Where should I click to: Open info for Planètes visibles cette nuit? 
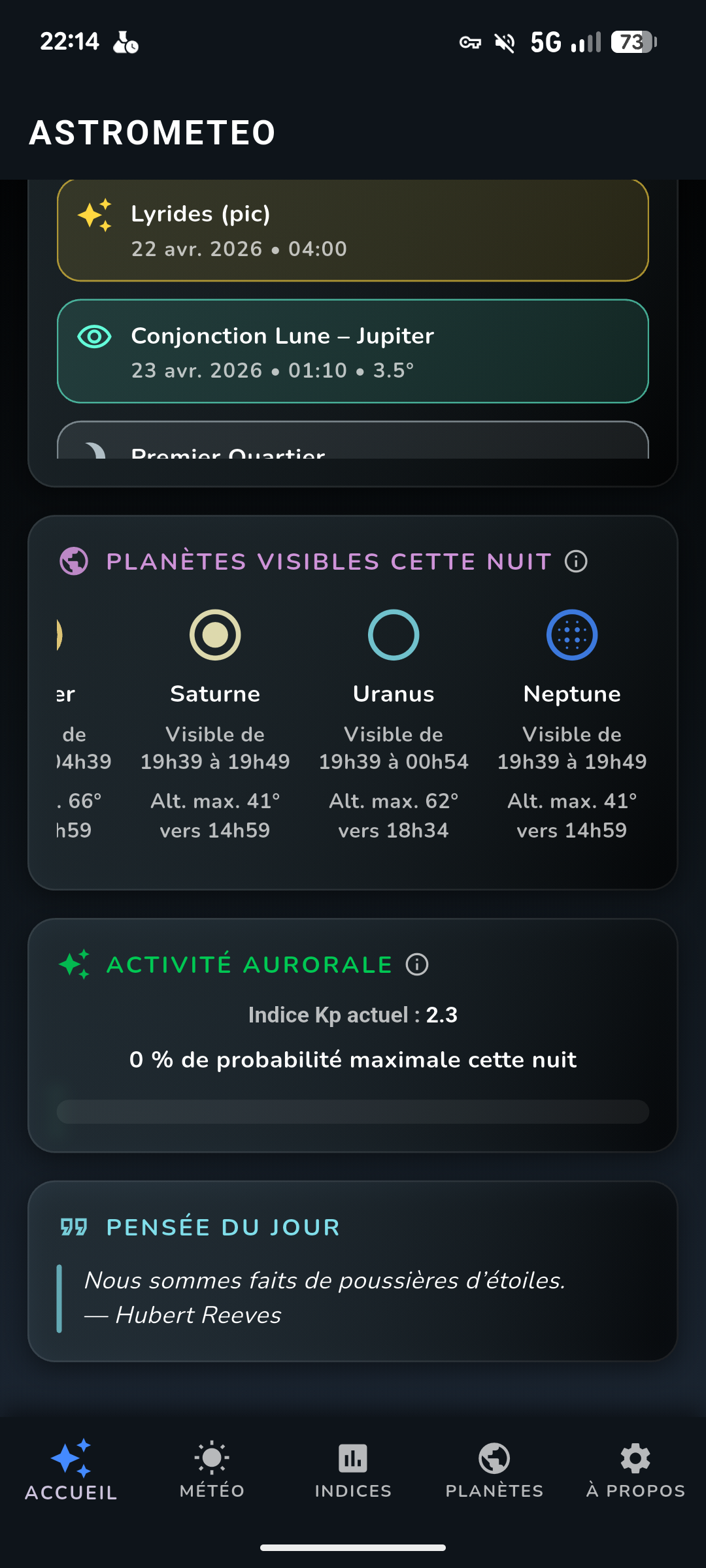576,561
